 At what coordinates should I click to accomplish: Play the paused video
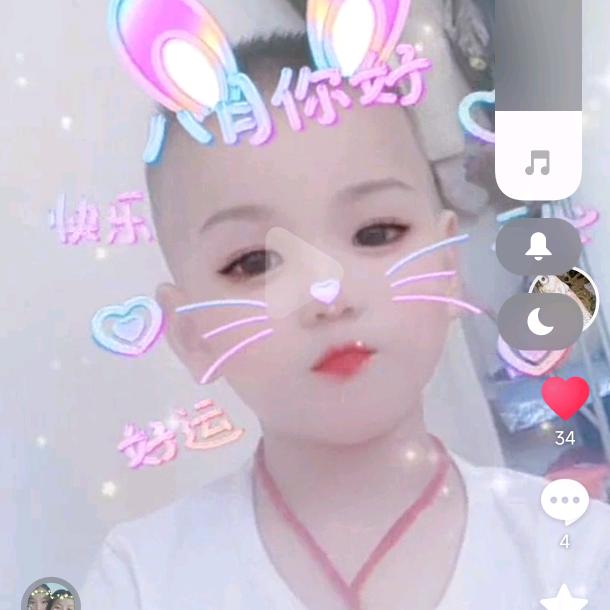[304, 273]
